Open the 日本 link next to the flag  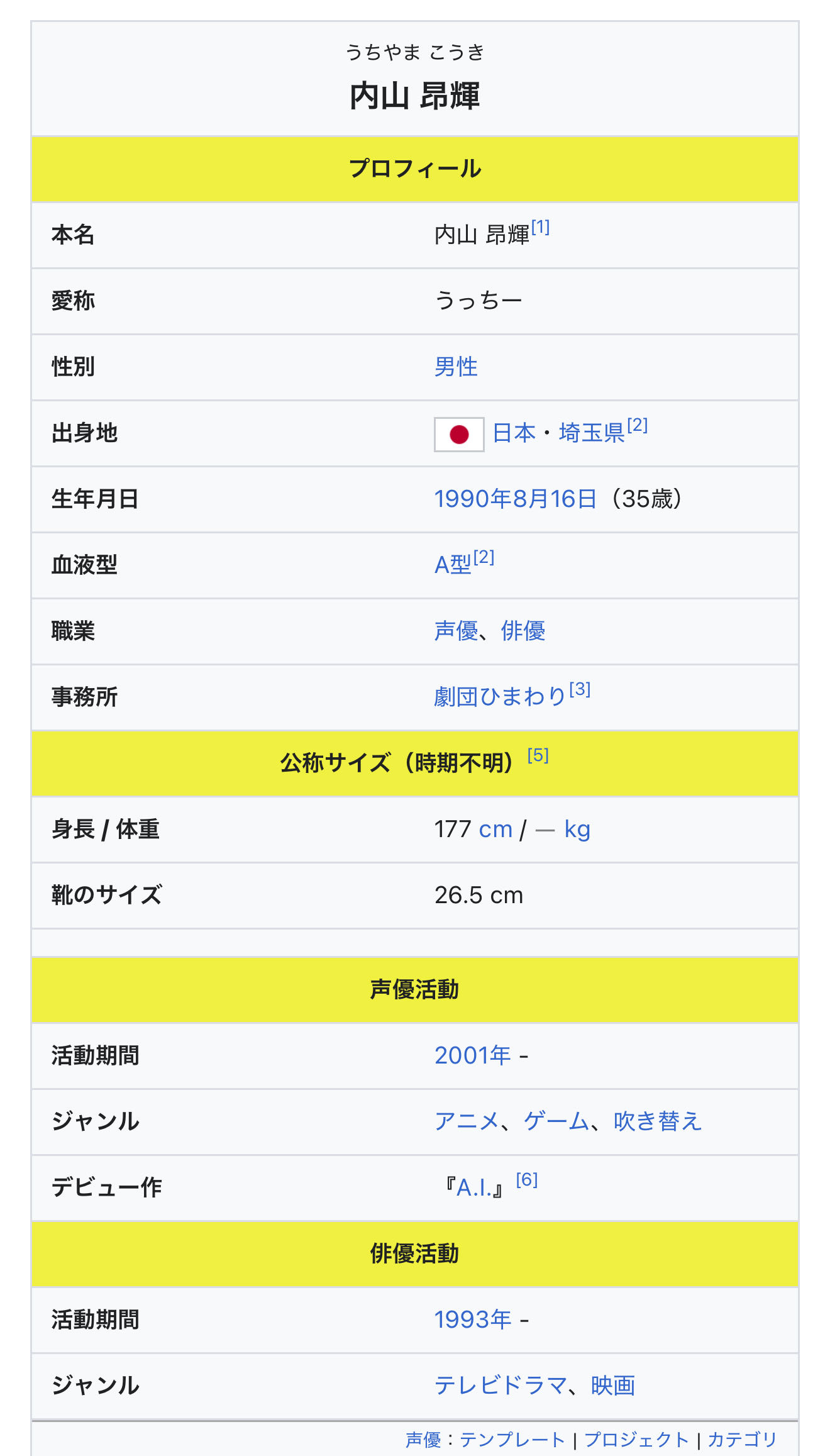[514, 433]
